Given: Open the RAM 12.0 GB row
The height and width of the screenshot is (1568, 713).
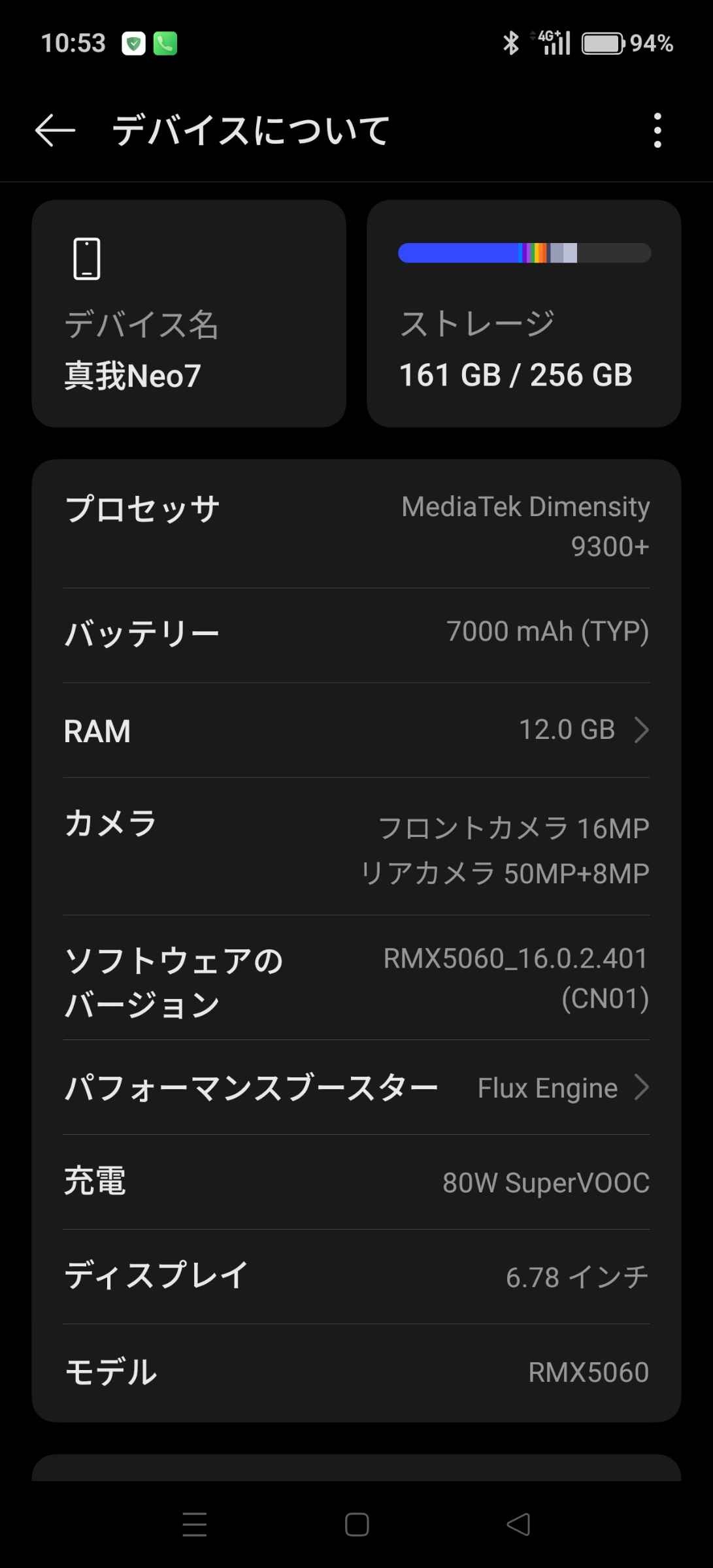Looking at the screenshot, I should [x=356, y=730].
